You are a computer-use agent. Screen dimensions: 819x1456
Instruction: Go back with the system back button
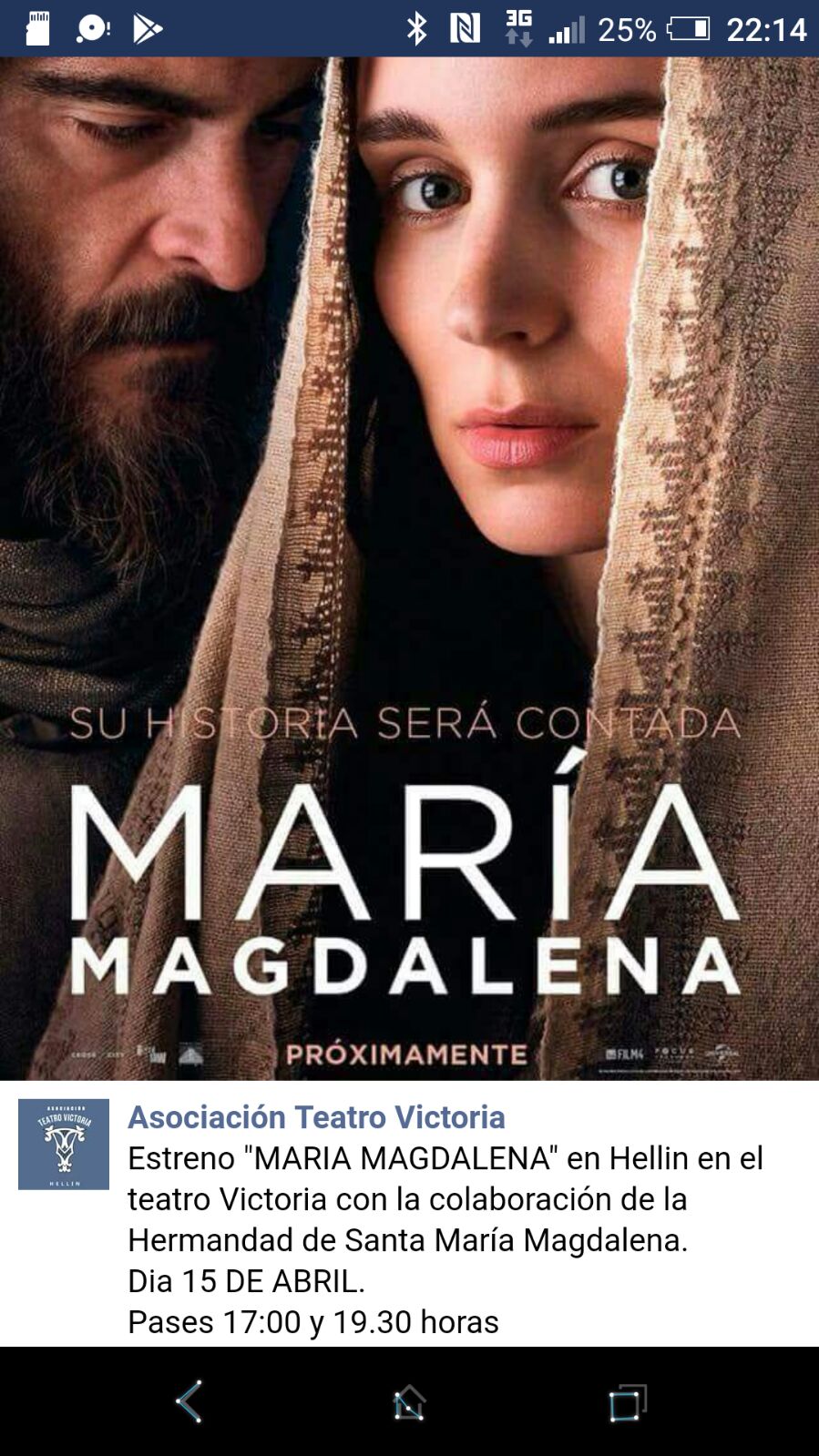189,1401
